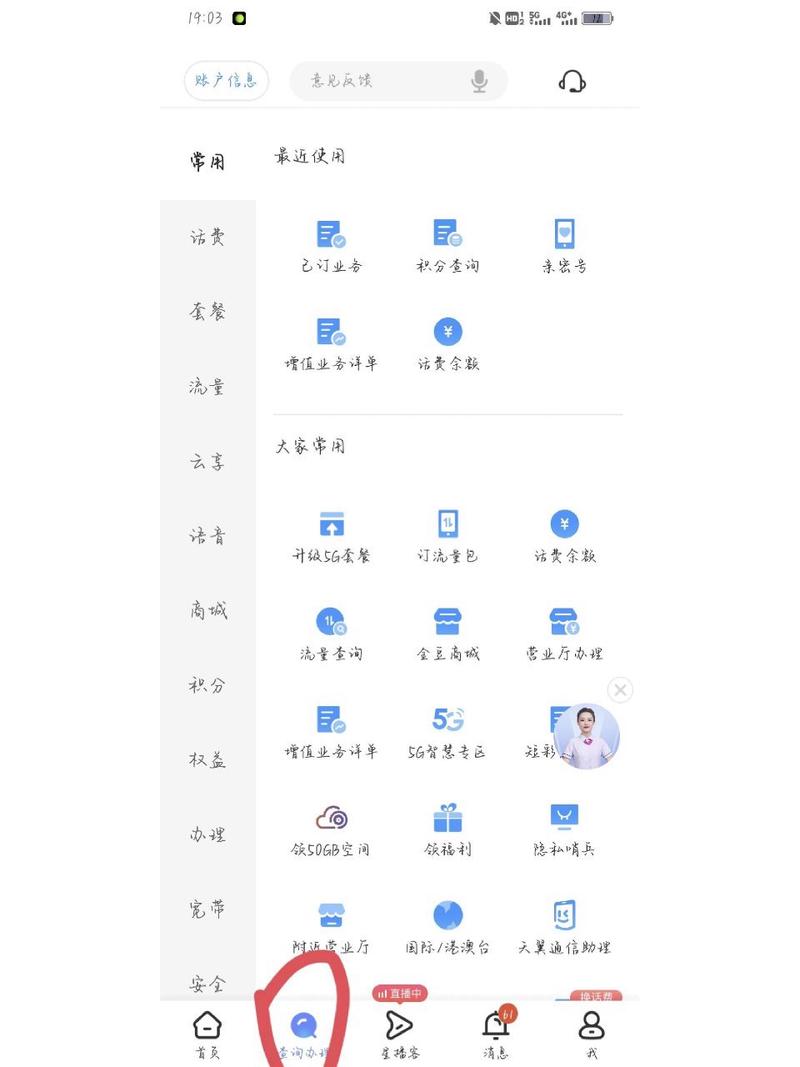The image size is (800, 1067).
Task: Open 已订业务
Action: pyautogui.click(x=331, y=246)
